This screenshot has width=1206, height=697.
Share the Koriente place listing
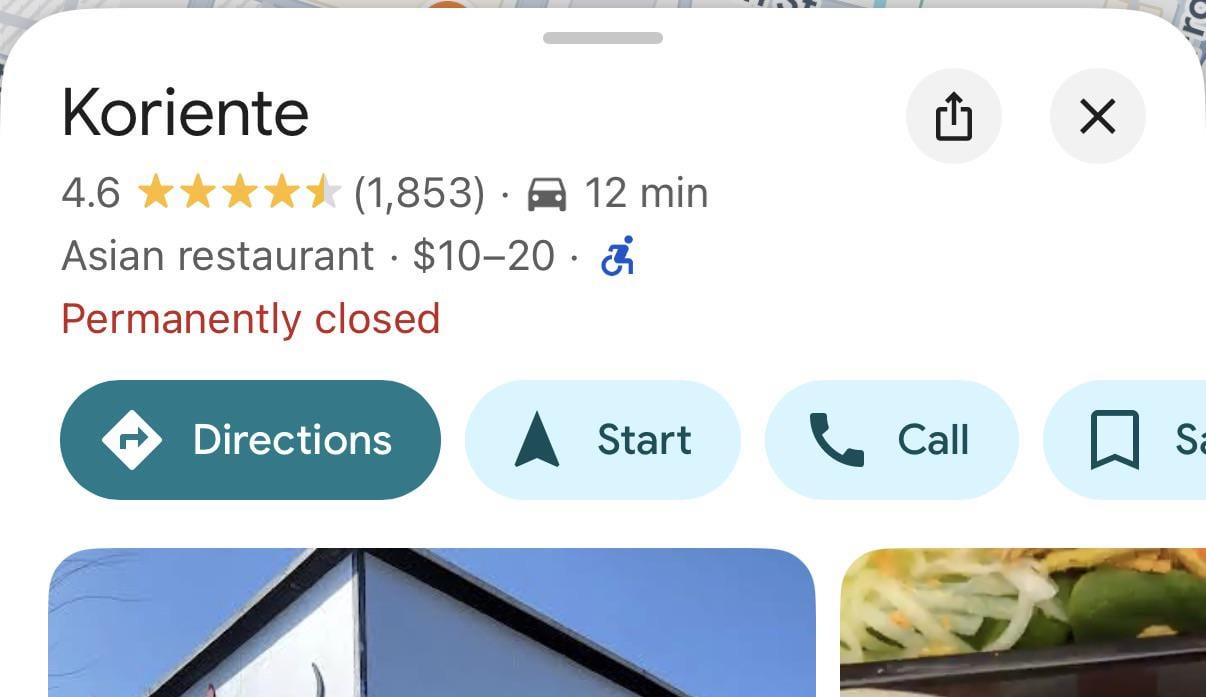click(953, 117)
